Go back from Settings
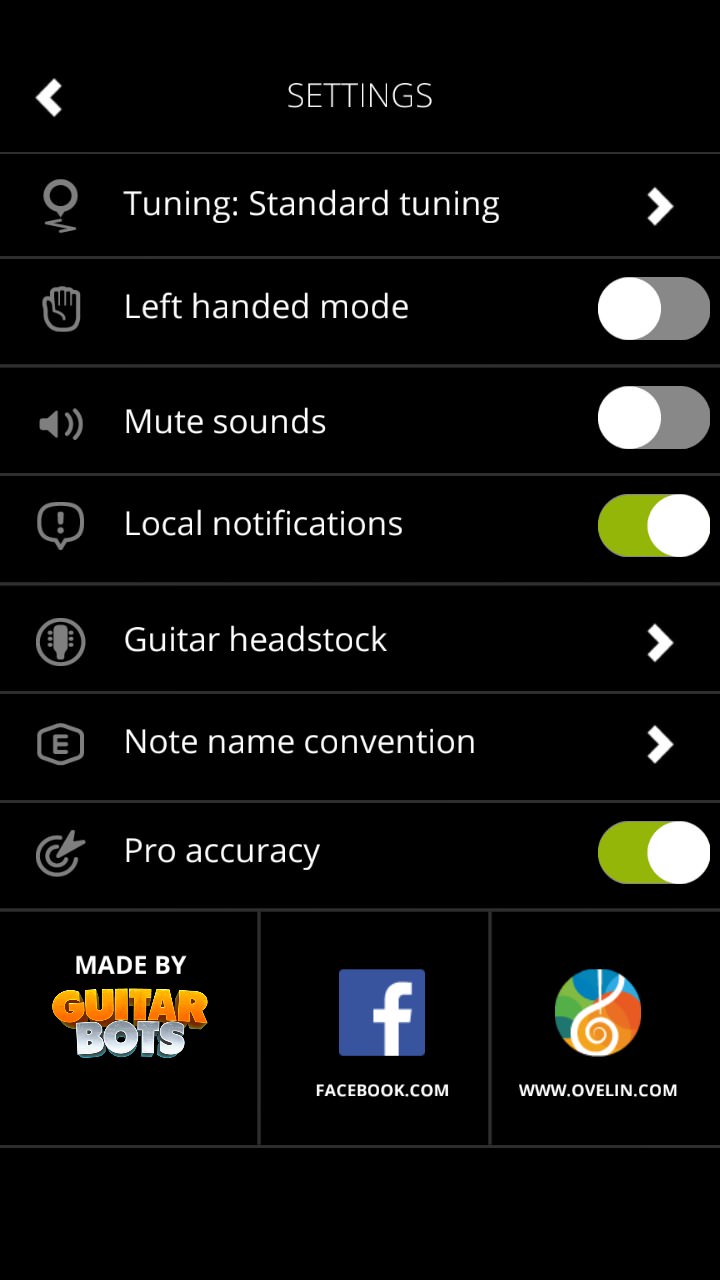The height and width of the screenshot is (1280, 720). click(49, 97)
